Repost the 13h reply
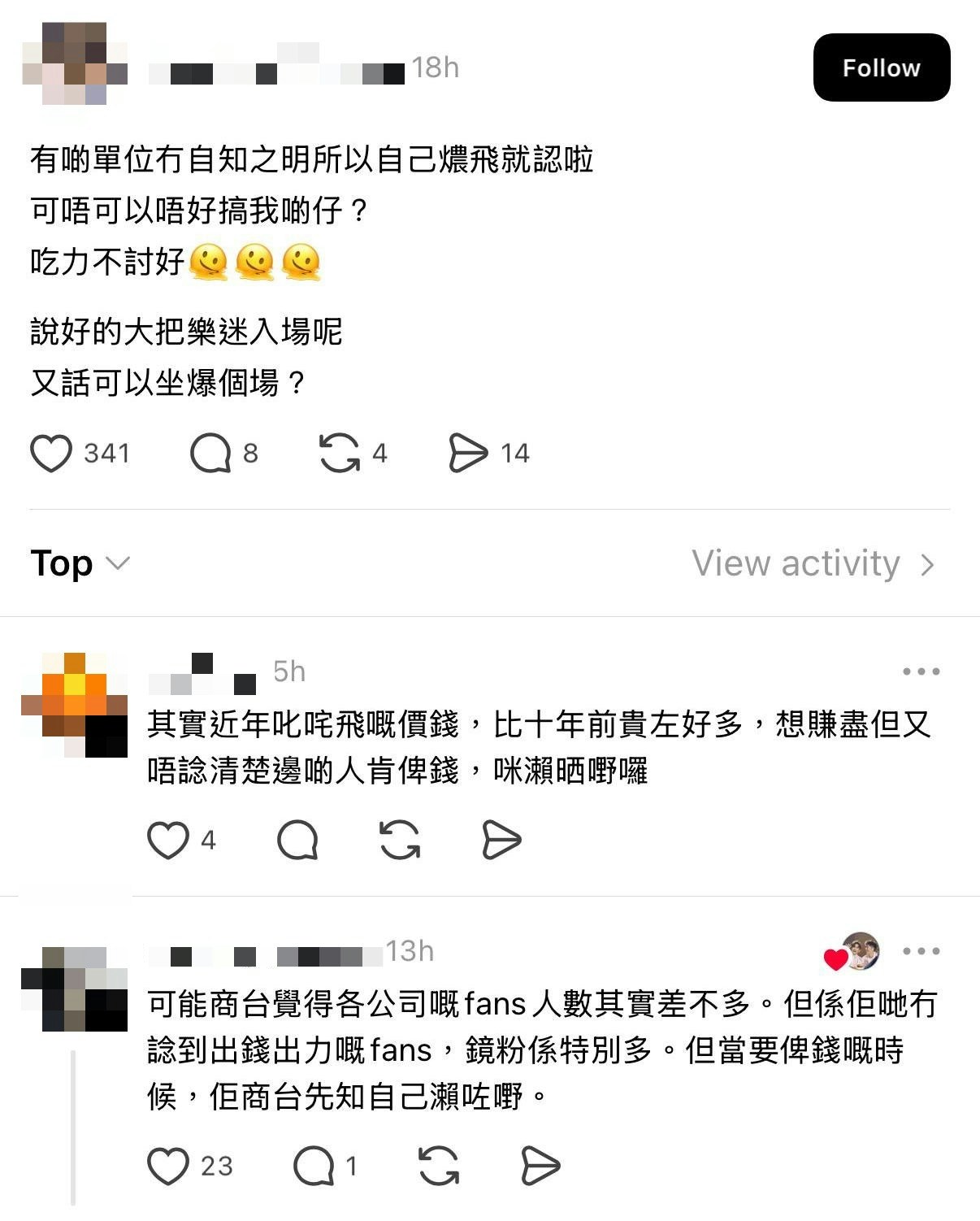Image resolution: width=980 pixels, height=1221 pixels. pyautogui.click(x=439, y=1167)
